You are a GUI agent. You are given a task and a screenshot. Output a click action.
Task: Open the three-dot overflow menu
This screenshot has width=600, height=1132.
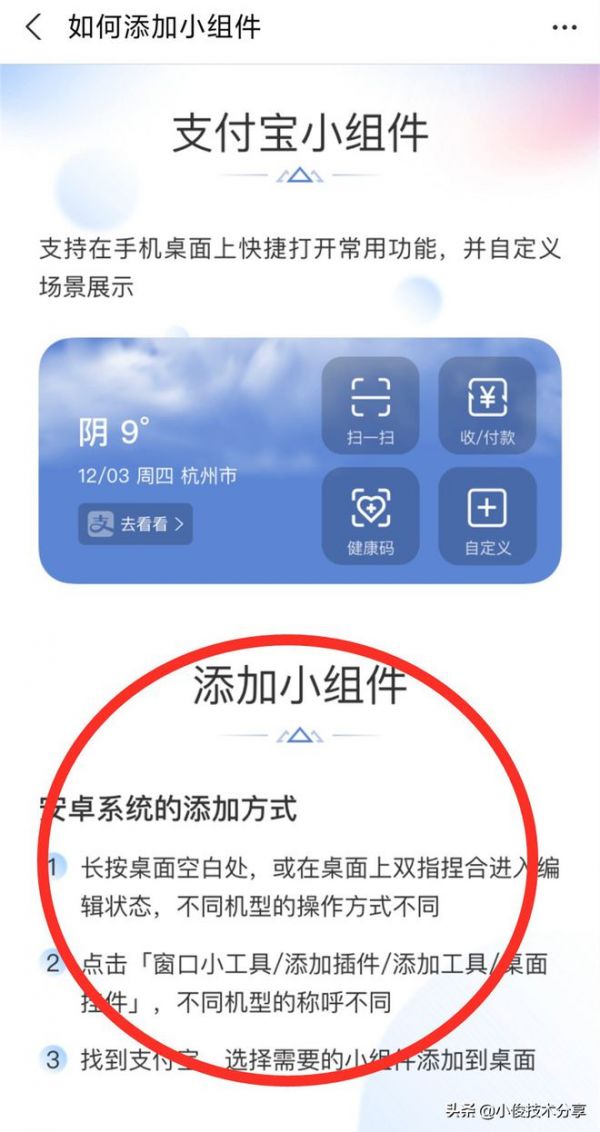563,27
